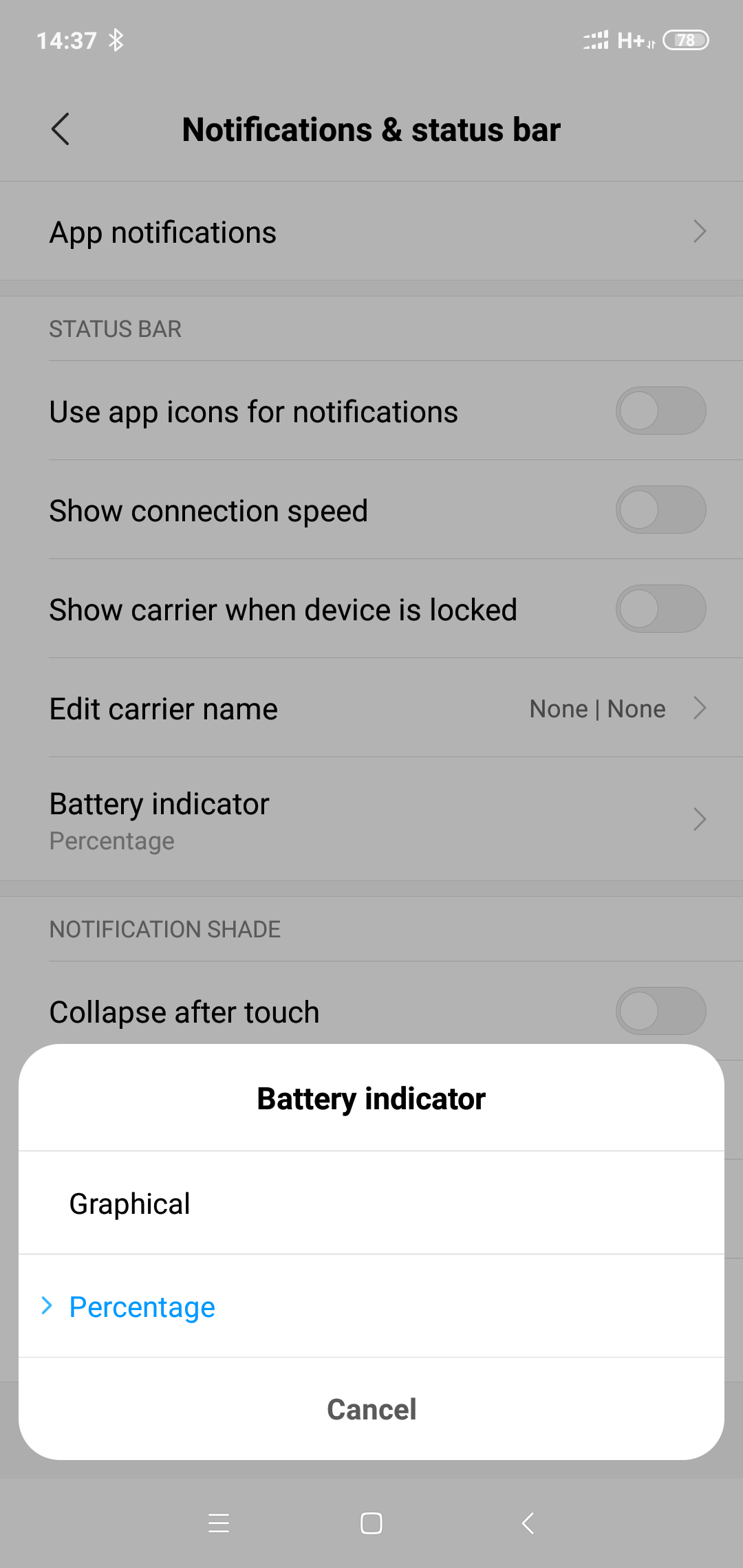
Task: Open recent apps from navigation bar
Action: pyautogui.click(x=219, y=1523)
